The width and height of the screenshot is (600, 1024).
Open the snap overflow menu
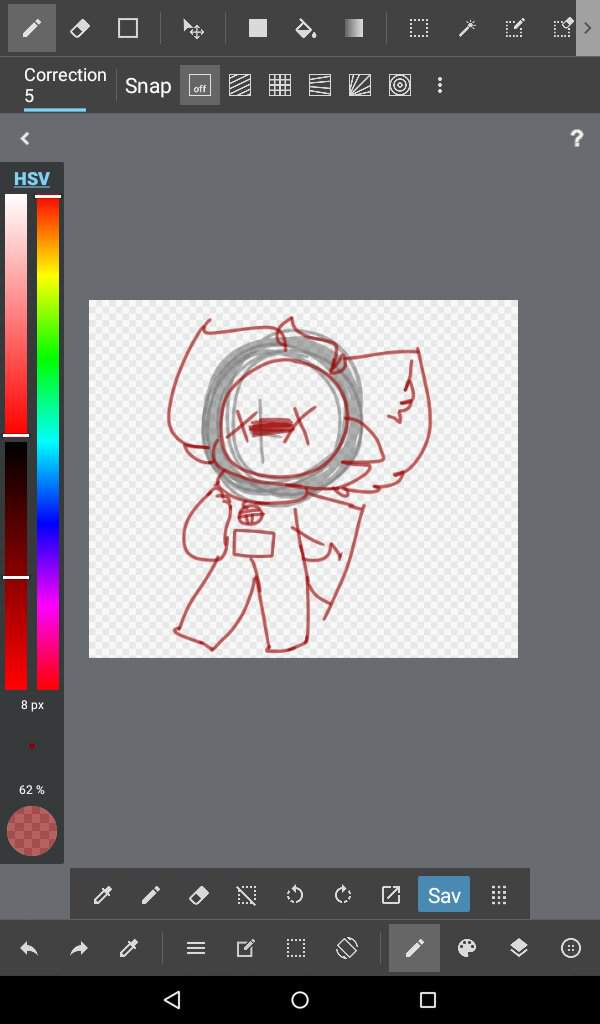[439, 86]
